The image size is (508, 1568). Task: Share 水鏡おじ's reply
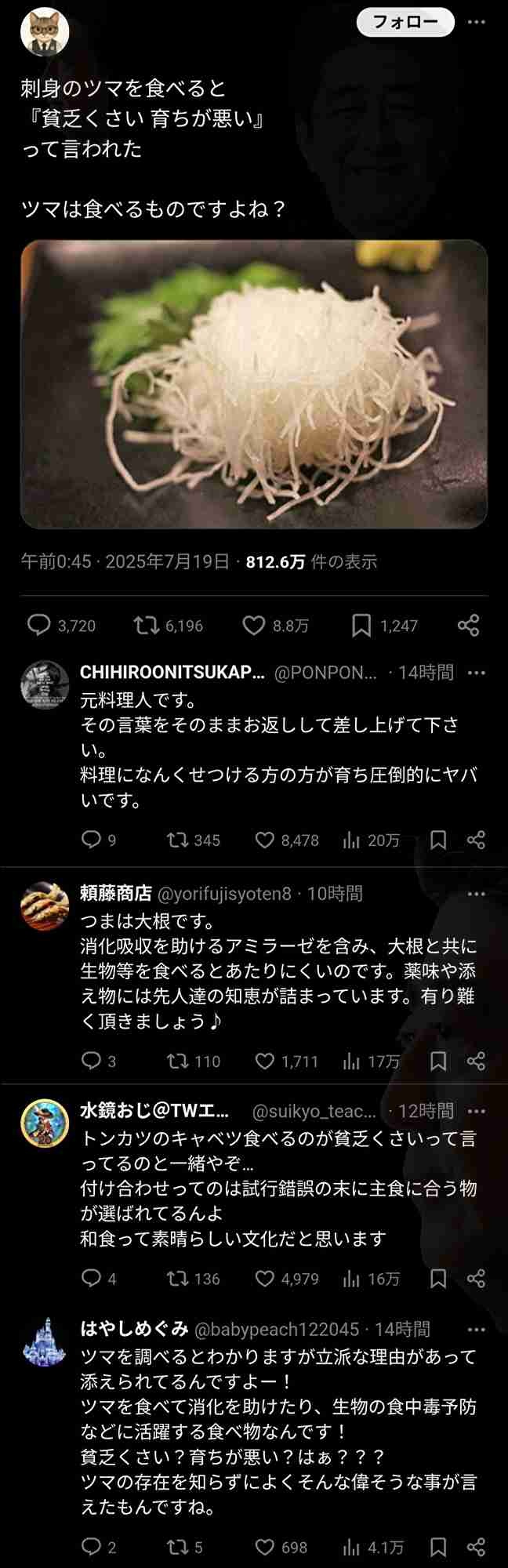pos(476,1279)
